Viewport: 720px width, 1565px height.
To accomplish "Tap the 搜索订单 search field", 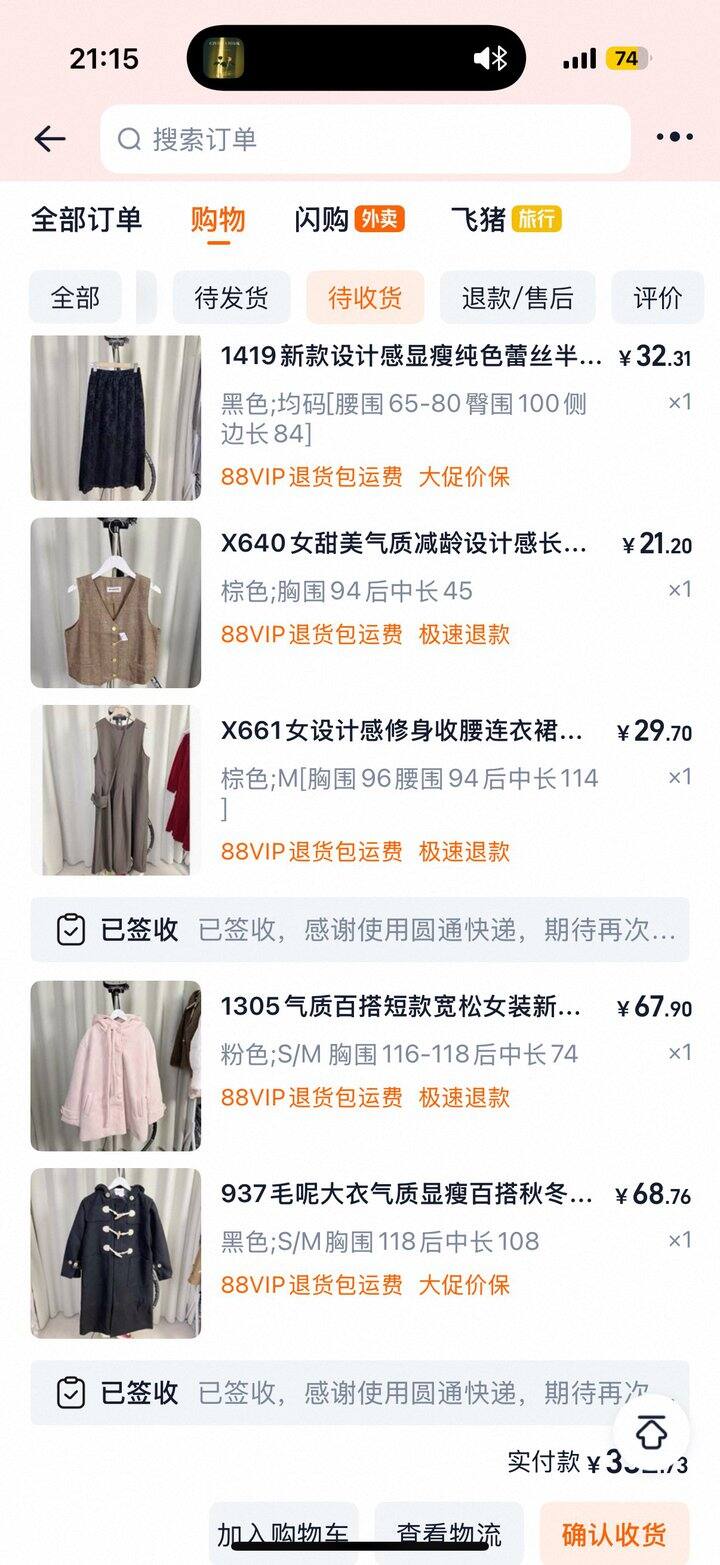I will tap(365, 139).
